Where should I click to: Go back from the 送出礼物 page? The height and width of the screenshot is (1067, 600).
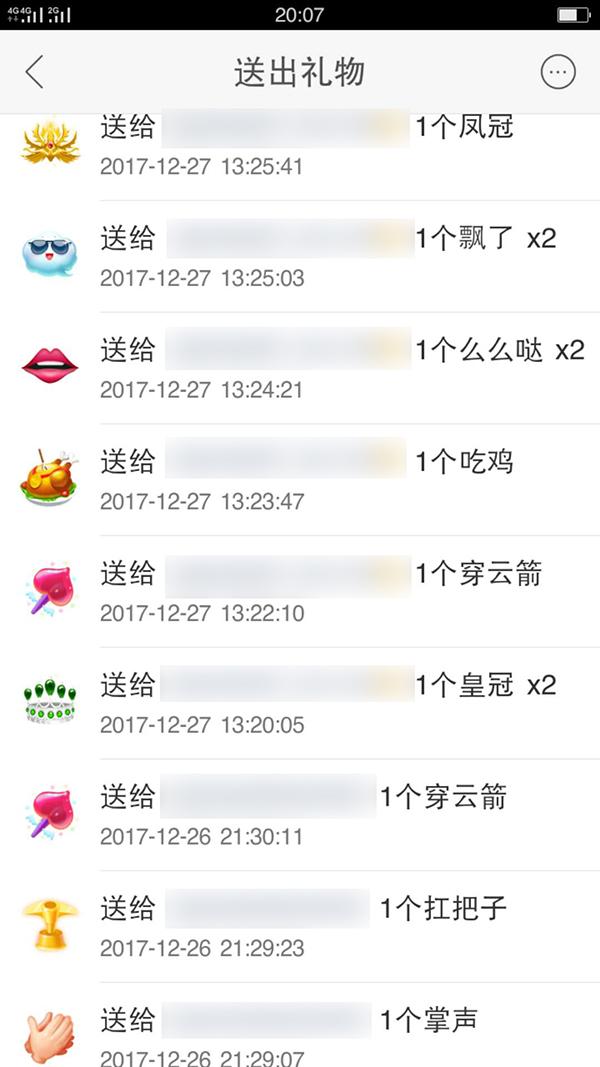35,72
